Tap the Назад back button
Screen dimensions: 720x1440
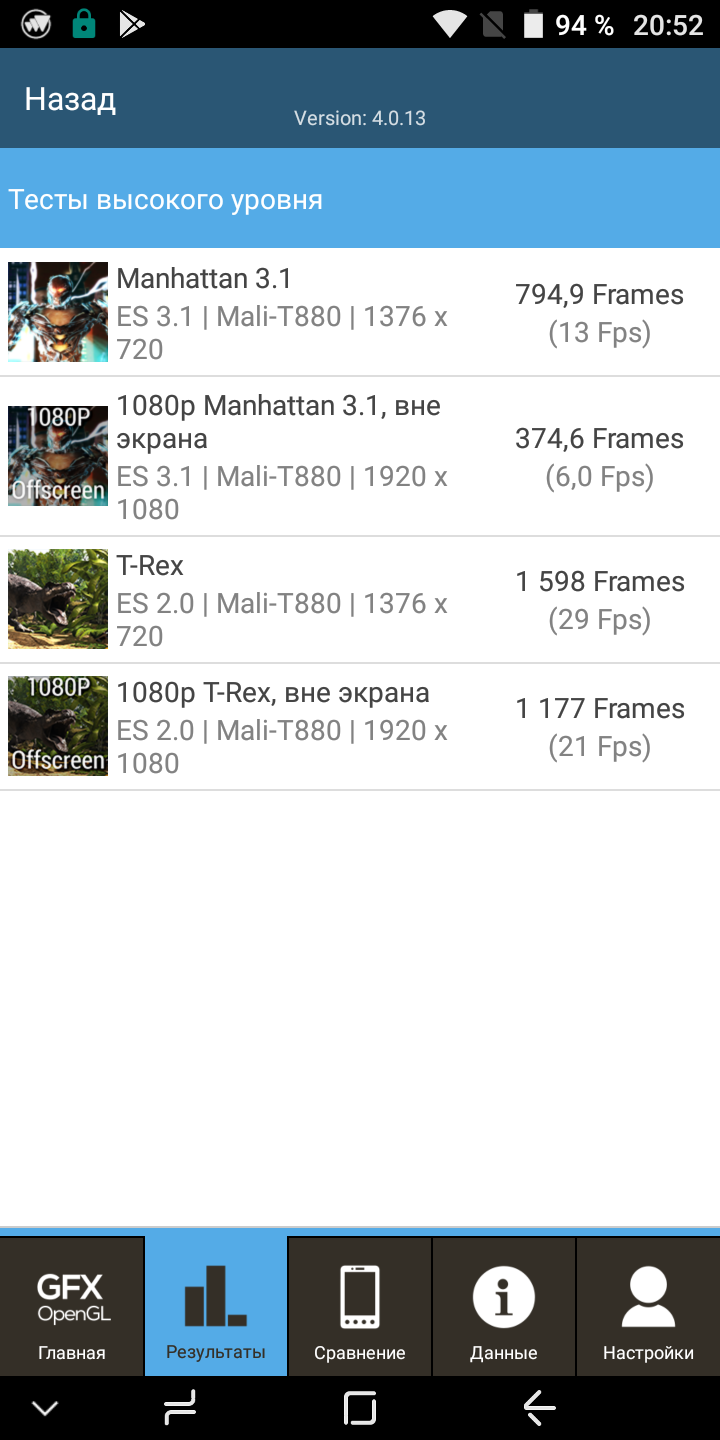coord(70,100)
